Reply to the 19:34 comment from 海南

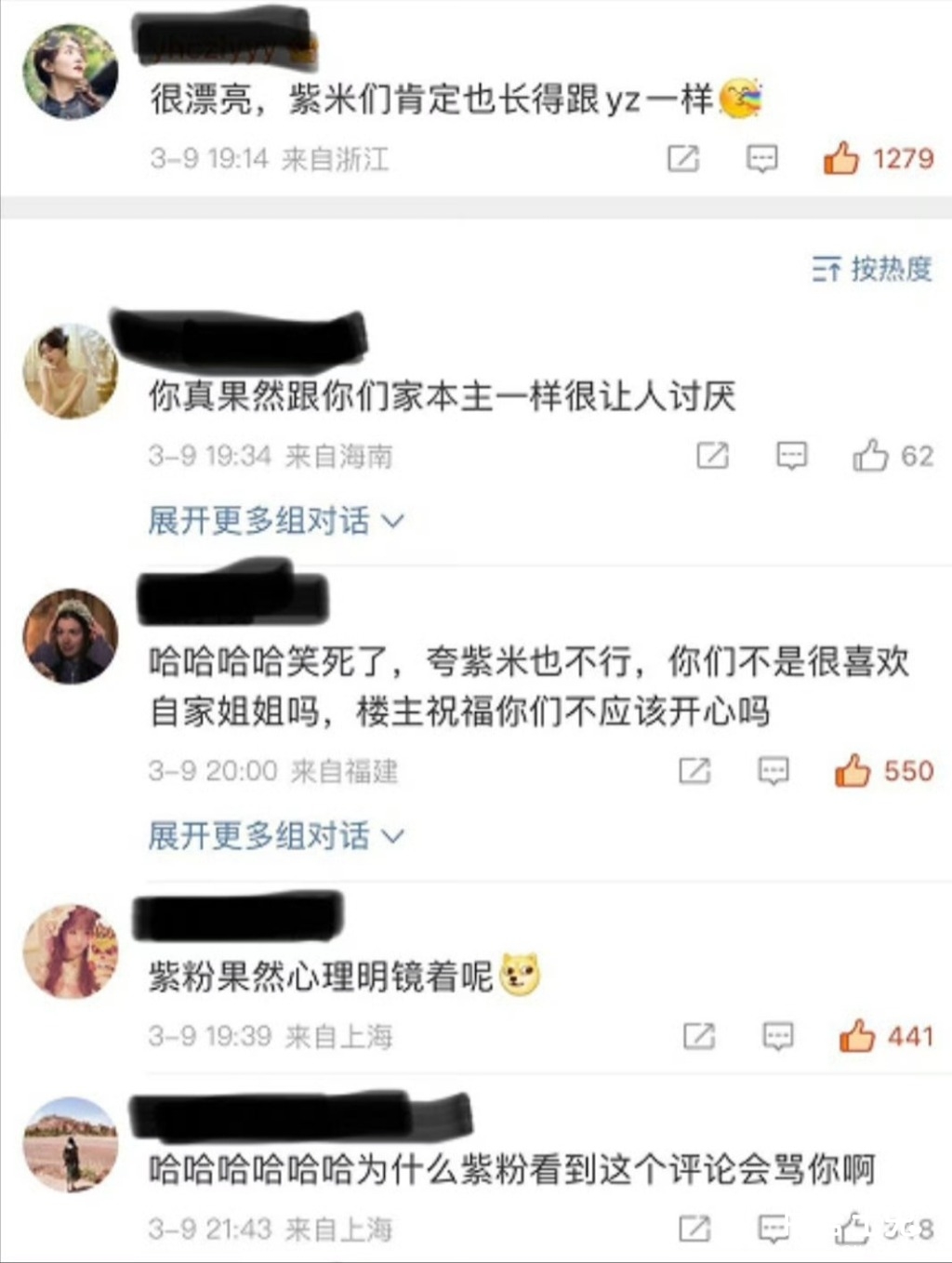tap(791, 456)
